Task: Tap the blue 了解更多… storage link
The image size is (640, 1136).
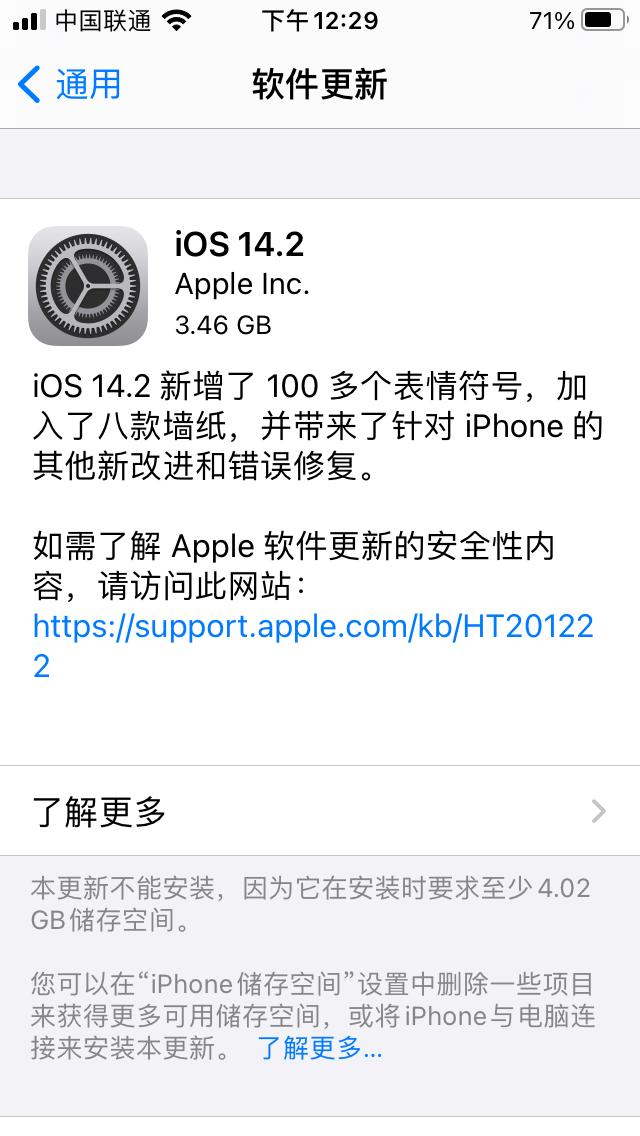Action: pos(320,1049)
